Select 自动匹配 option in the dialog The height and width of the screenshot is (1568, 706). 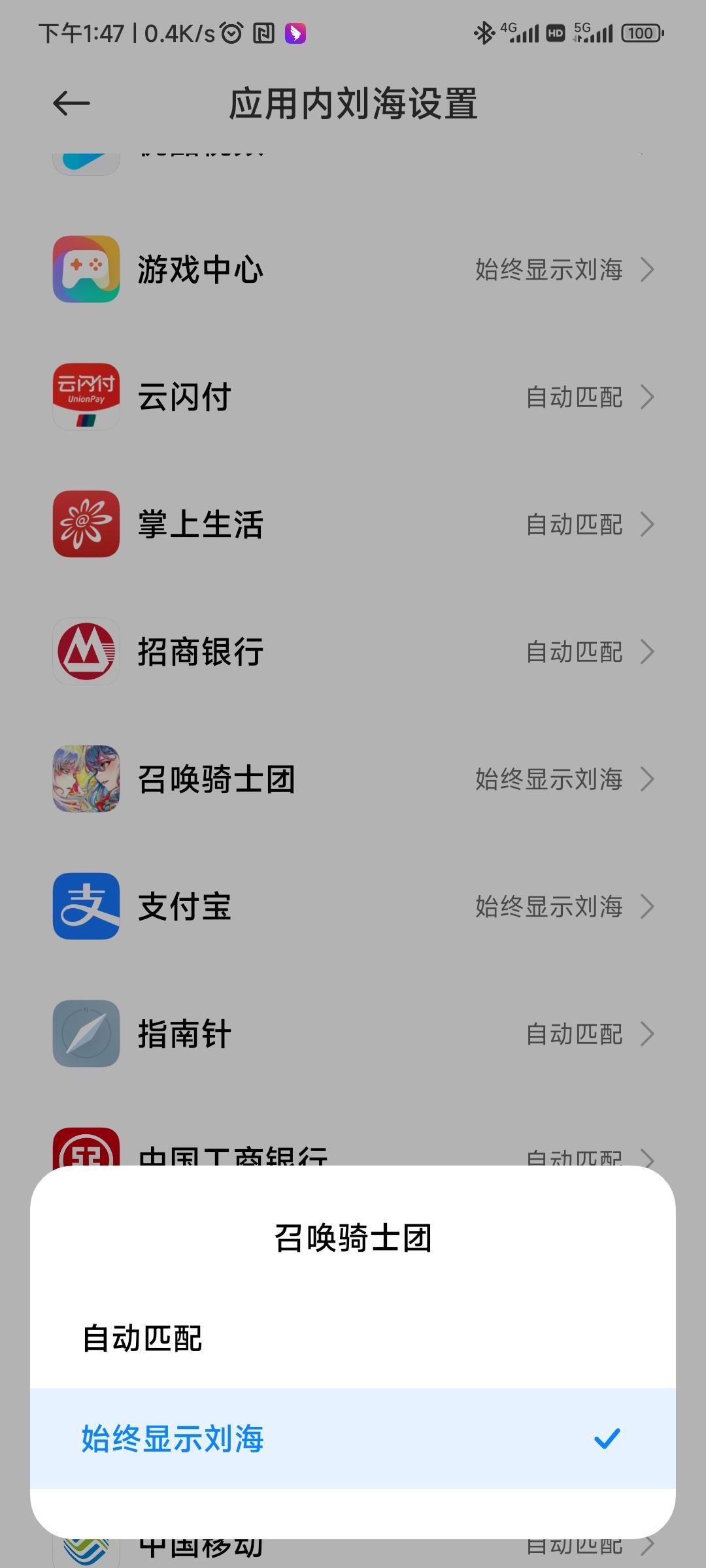tap(353, 1338)
